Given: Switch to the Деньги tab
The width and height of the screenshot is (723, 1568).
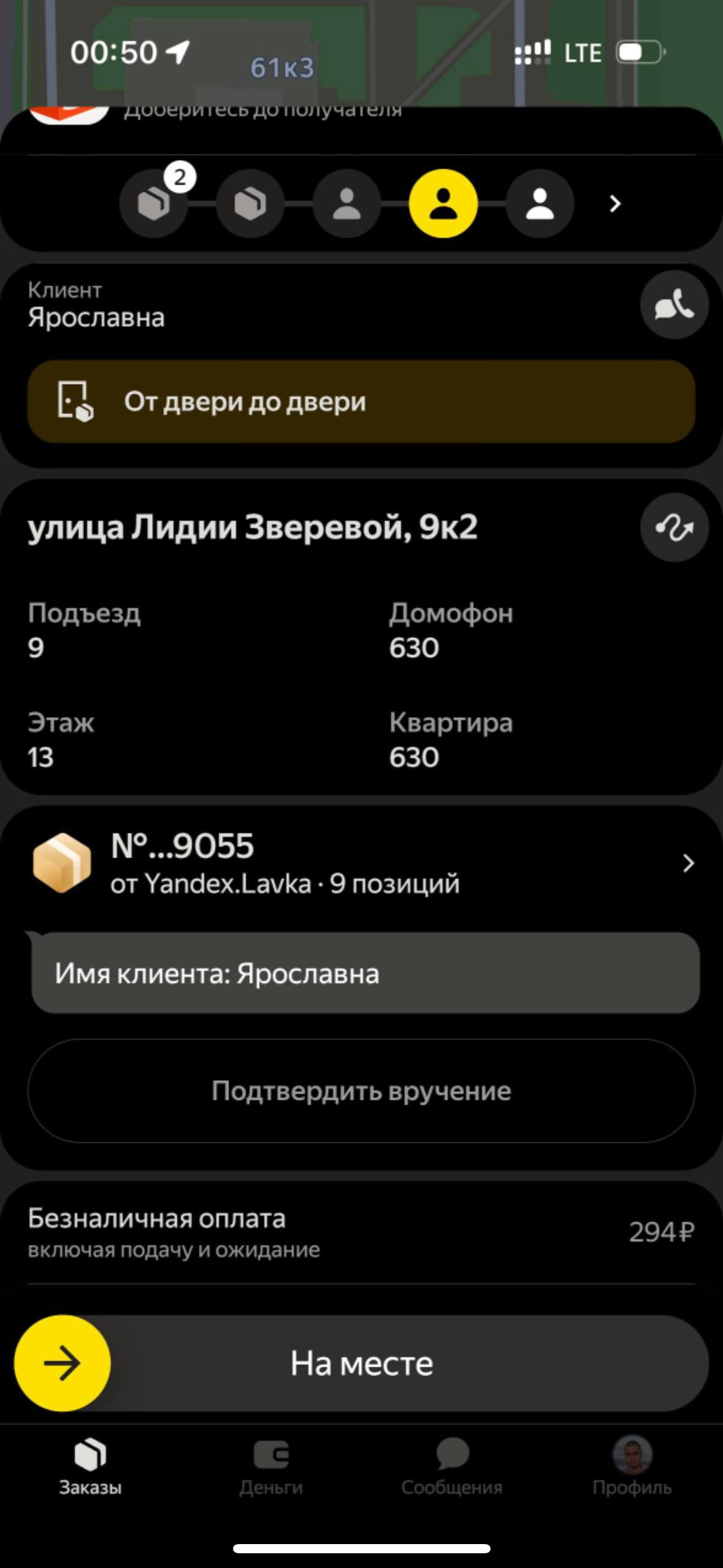Looking at the screenshot, I should [x=271, y=1466].
